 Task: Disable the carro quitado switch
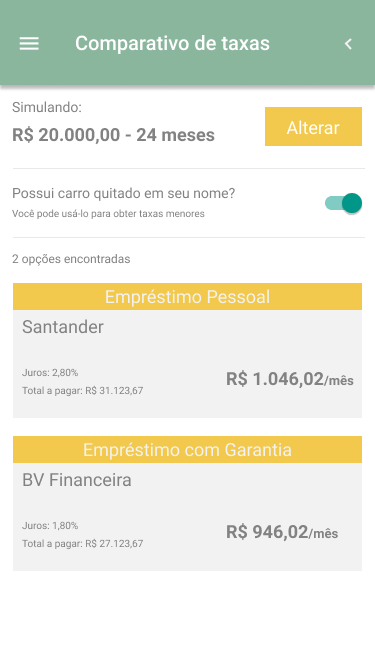[x=343, y=203]
